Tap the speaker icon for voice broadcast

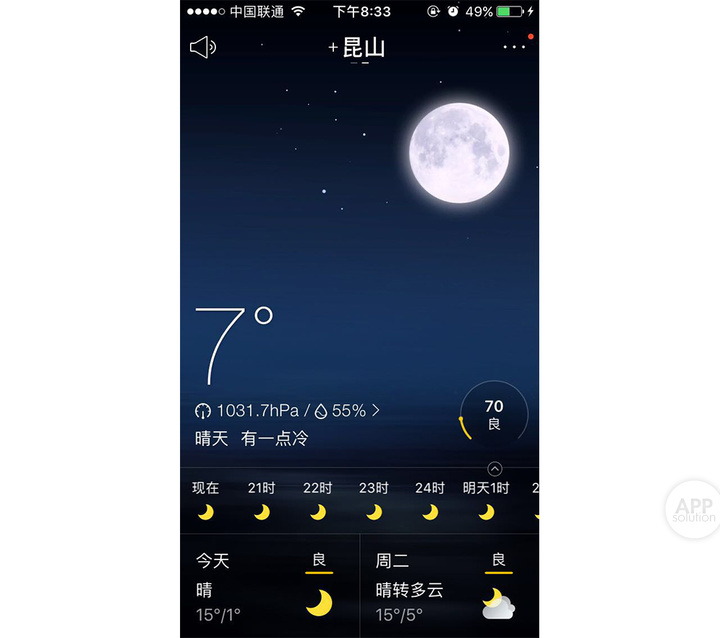pyautogui.click(x=203, y=47)
